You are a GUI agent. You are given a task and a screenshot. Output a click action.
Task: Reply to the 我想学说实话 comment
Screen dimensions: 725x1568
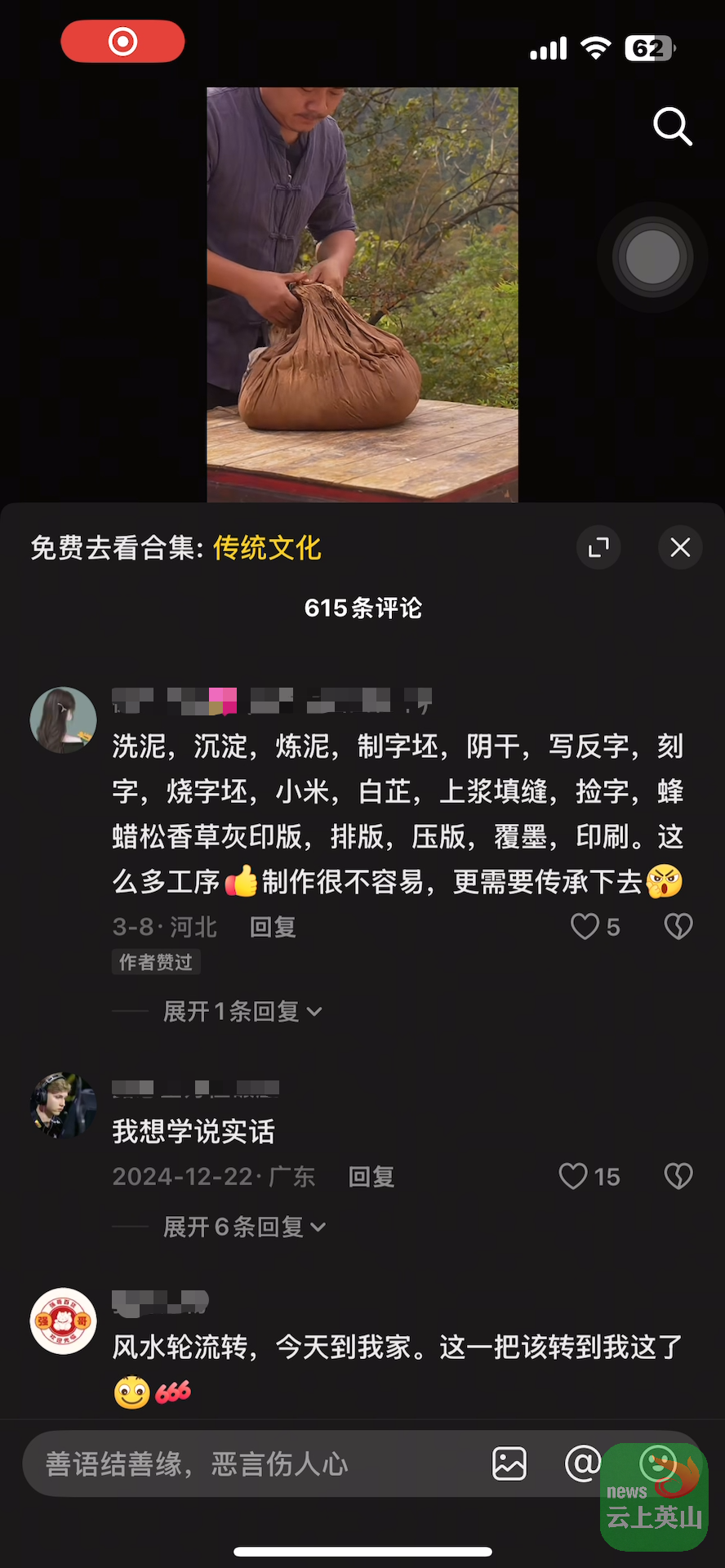coord(371,1177)
